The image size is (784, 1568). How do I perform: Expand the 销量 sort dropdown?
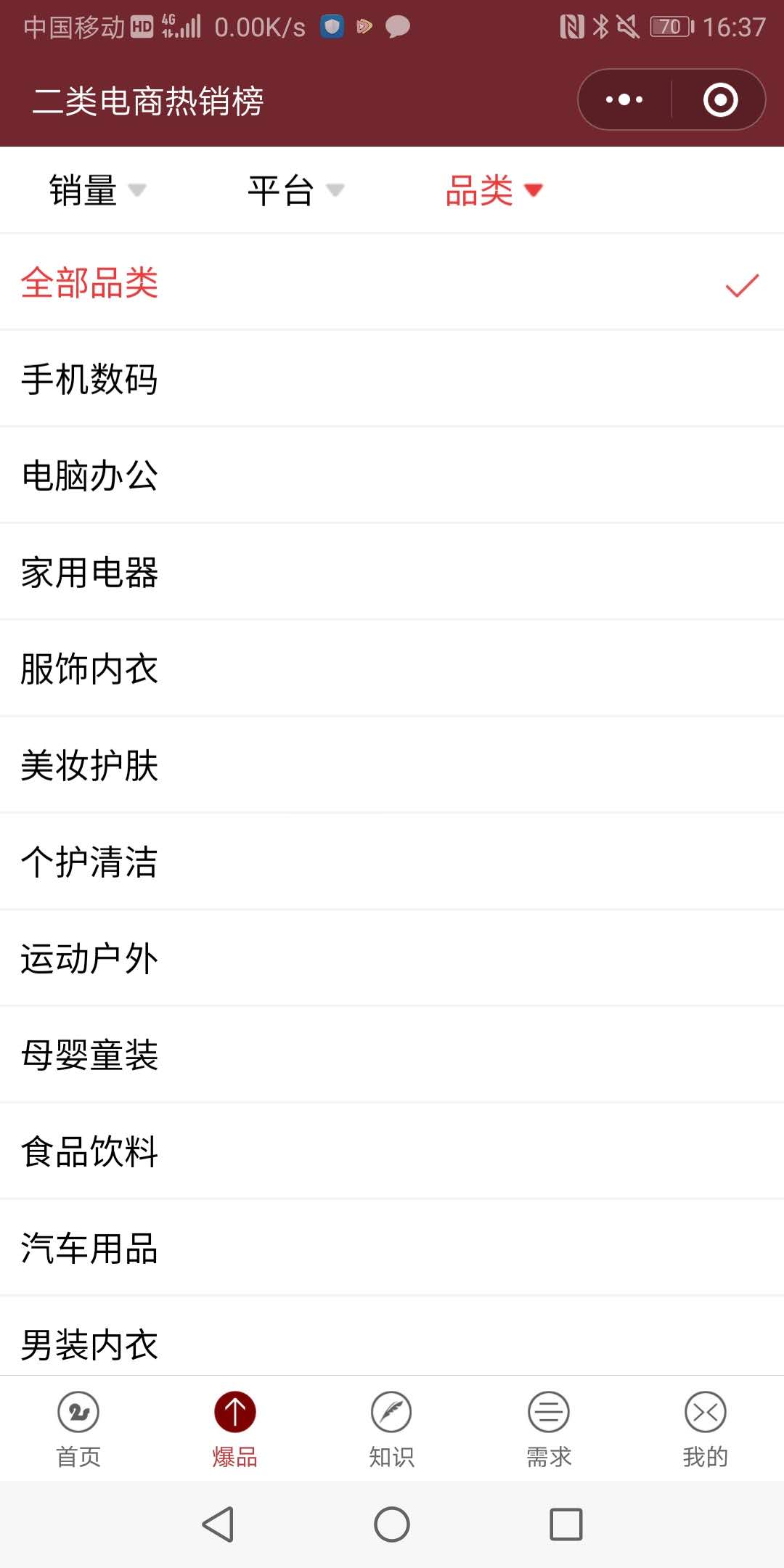pyautogui.click(x=97, y=190)
